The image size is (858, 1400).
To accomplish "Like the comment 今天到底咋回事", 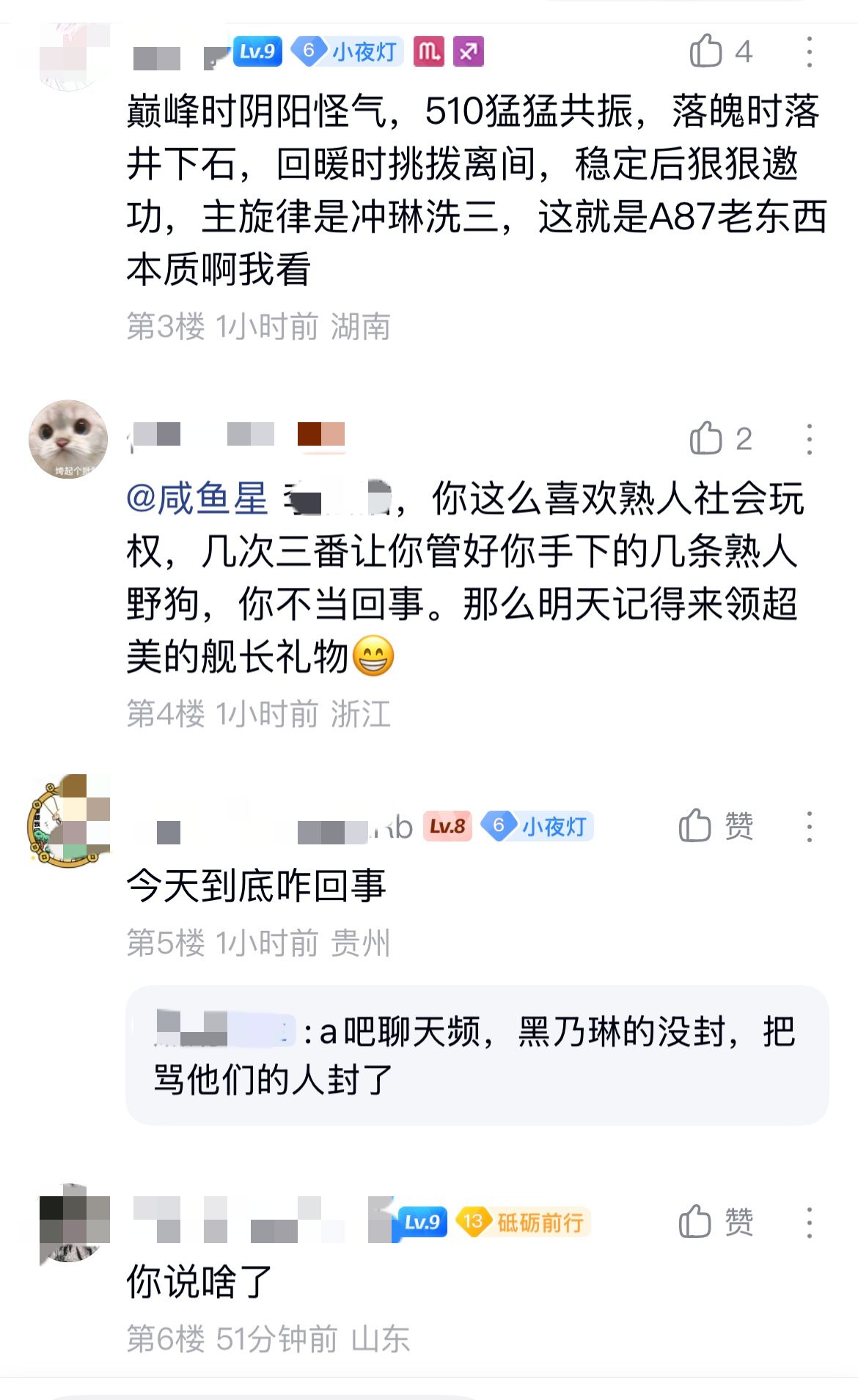I will point(716,826).
